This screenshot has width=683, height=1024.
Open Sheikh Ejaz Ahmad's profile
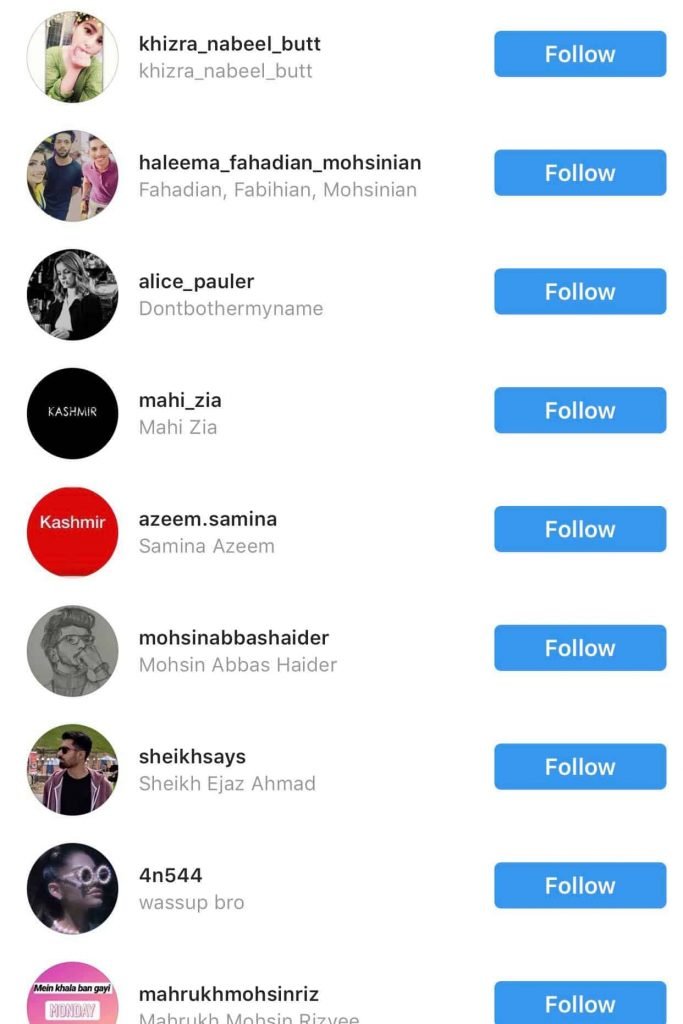tap(192, 757)
